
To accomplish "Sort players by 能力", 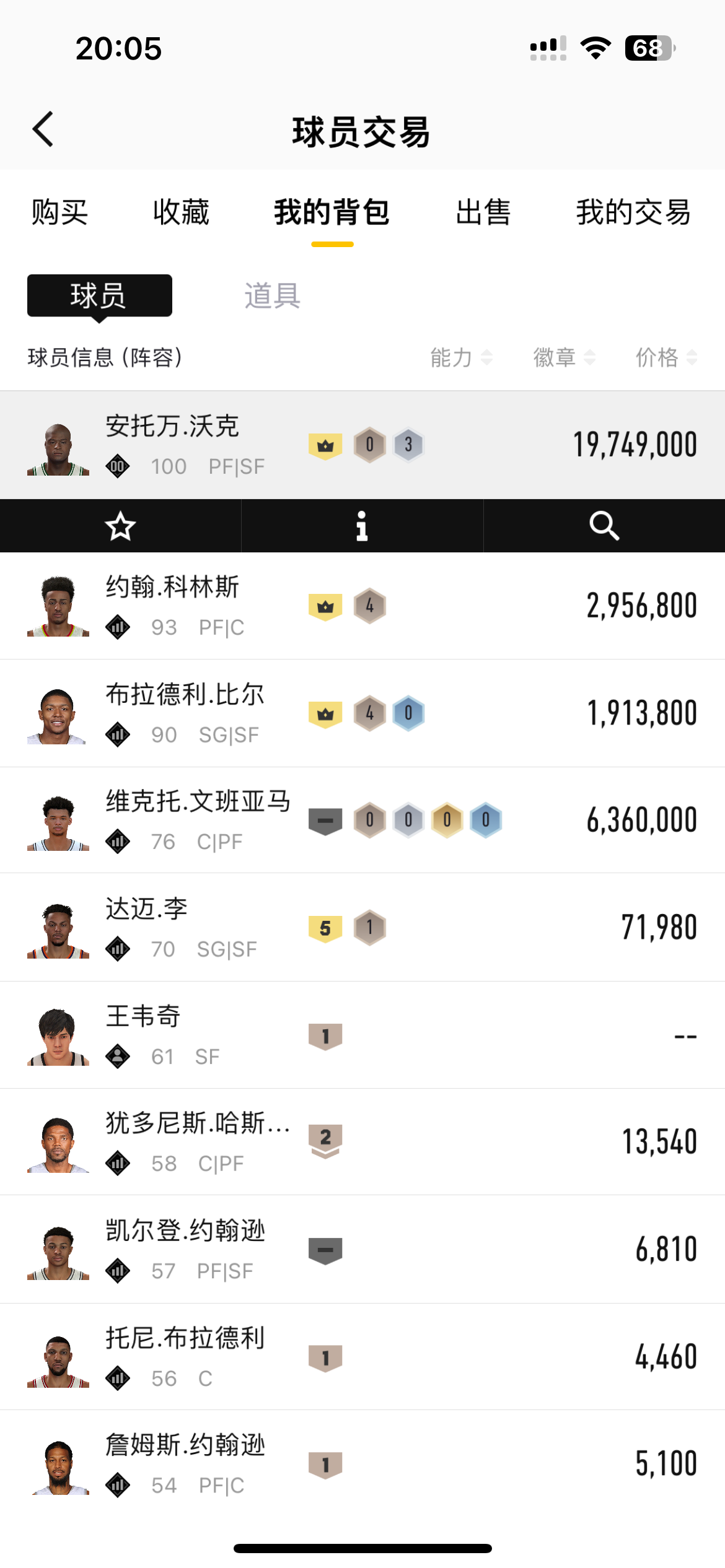I will (x=461, y=357).
